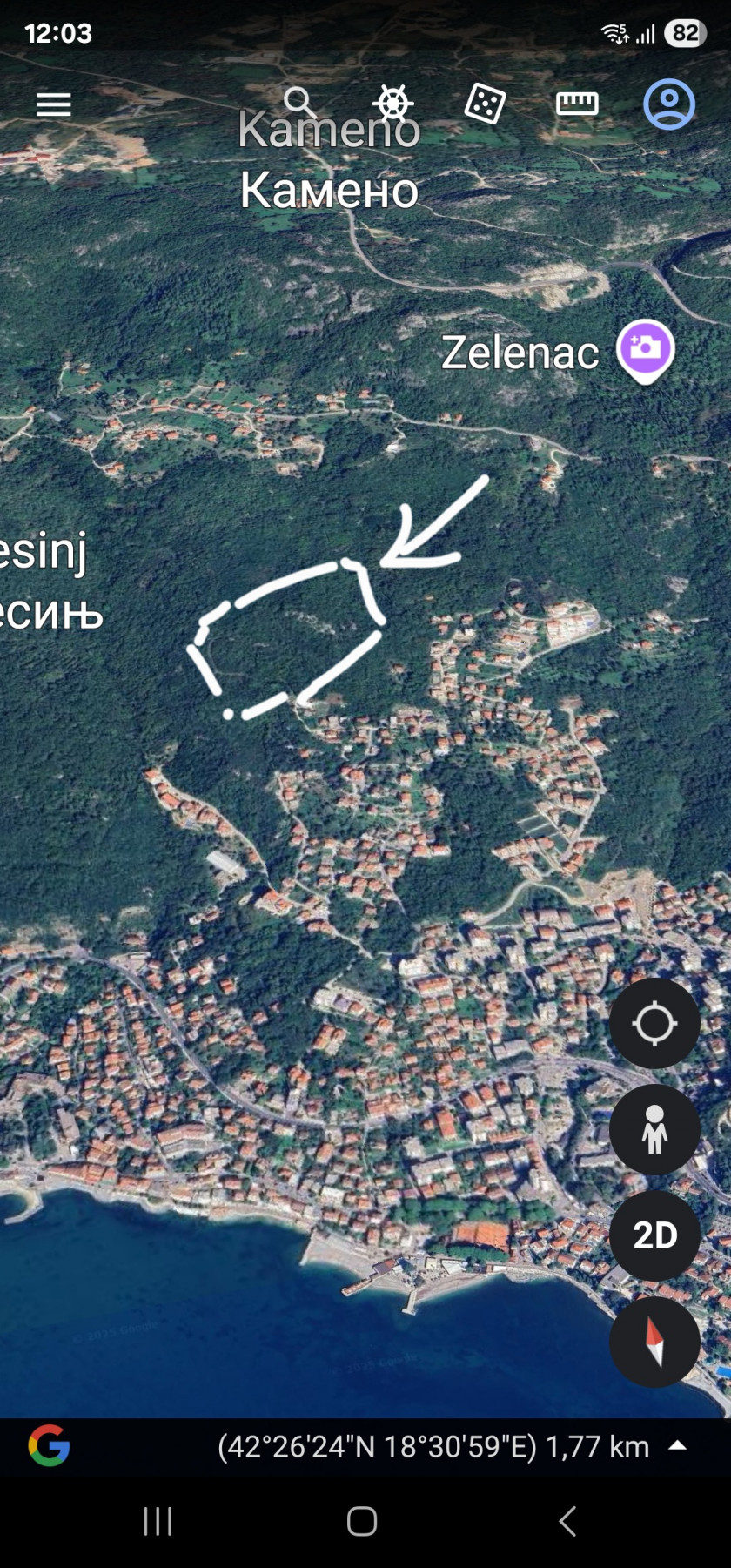Go to the home screen

point(362,1521)
